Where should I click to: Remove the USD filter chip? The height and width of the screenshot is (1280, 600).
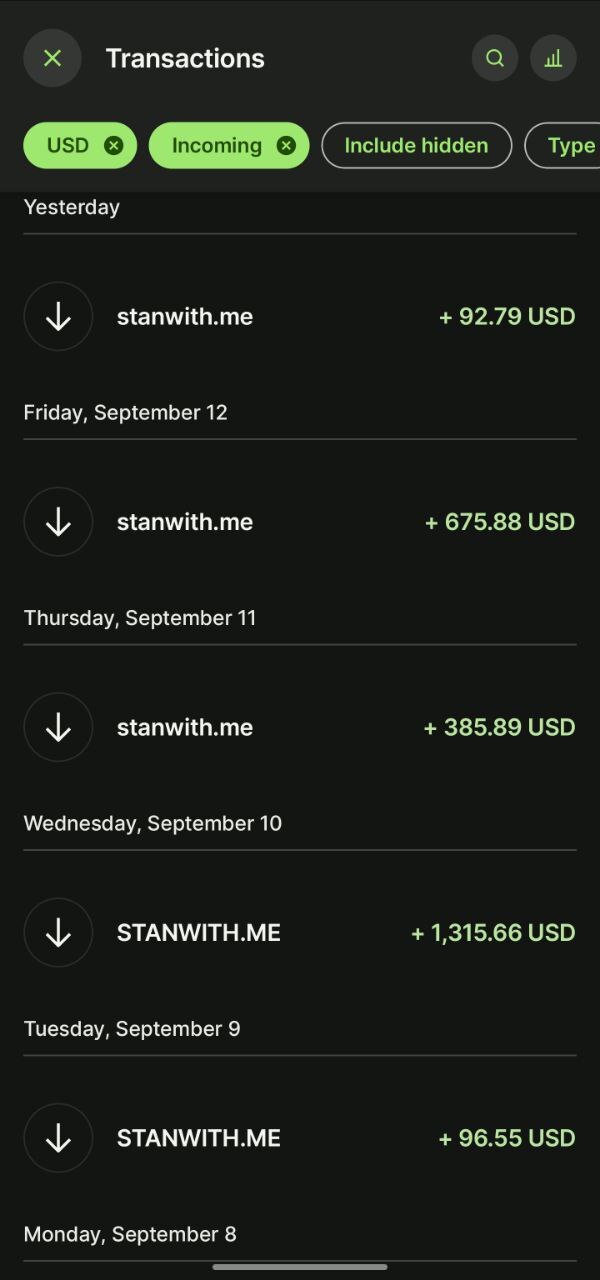point(114,145)
